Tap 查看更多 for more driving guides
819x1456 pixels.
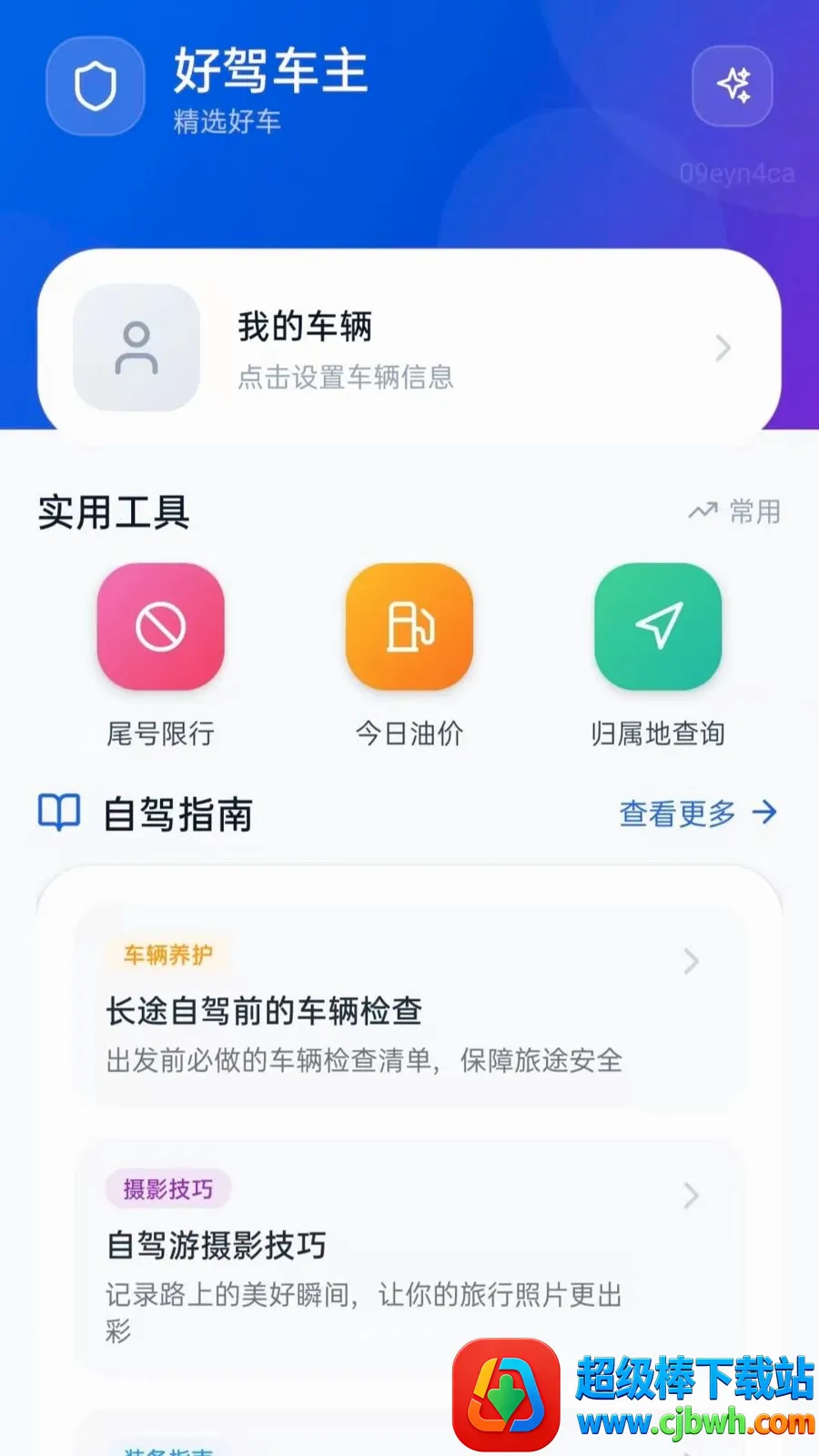click(x=698, y=813)
